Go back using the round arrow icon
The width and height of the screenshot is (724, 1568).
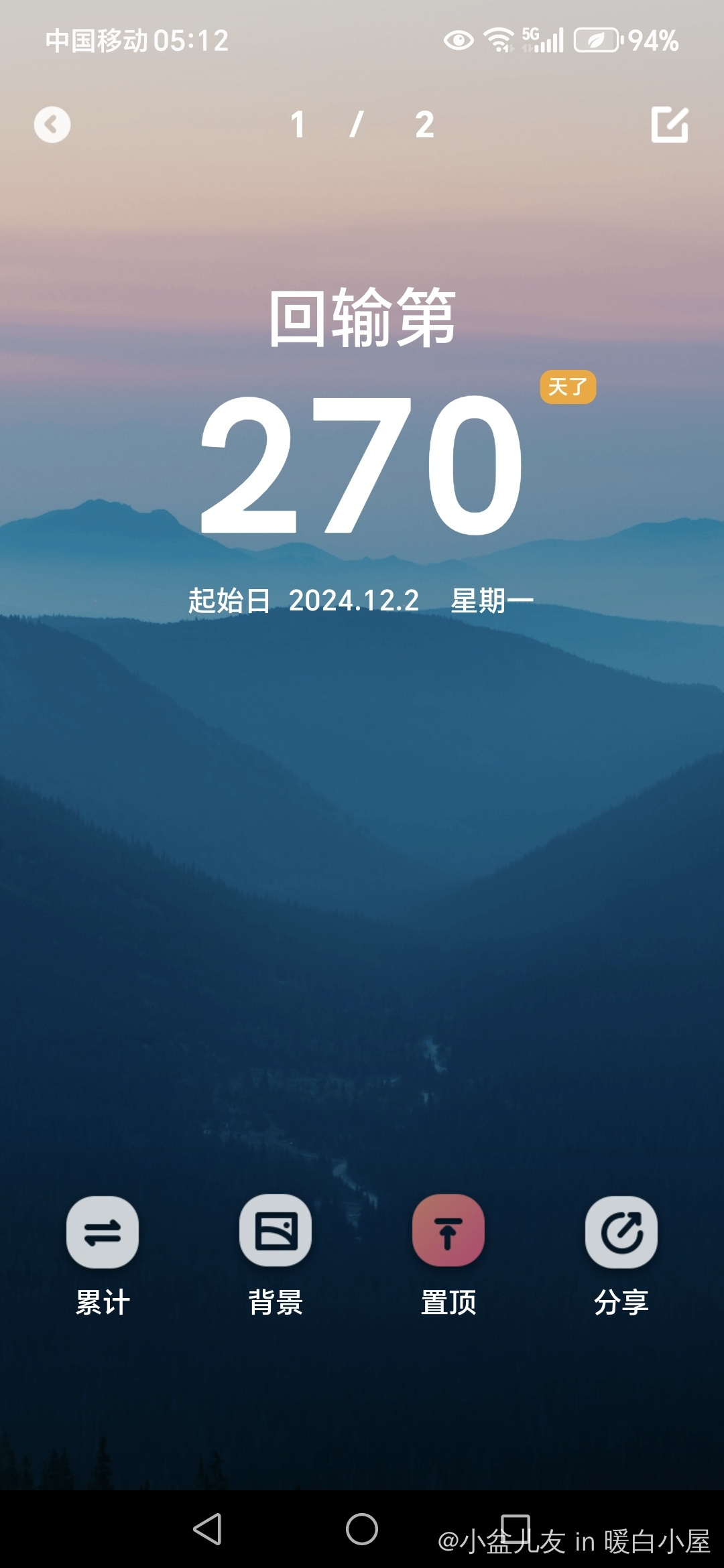tap(52, 125)
